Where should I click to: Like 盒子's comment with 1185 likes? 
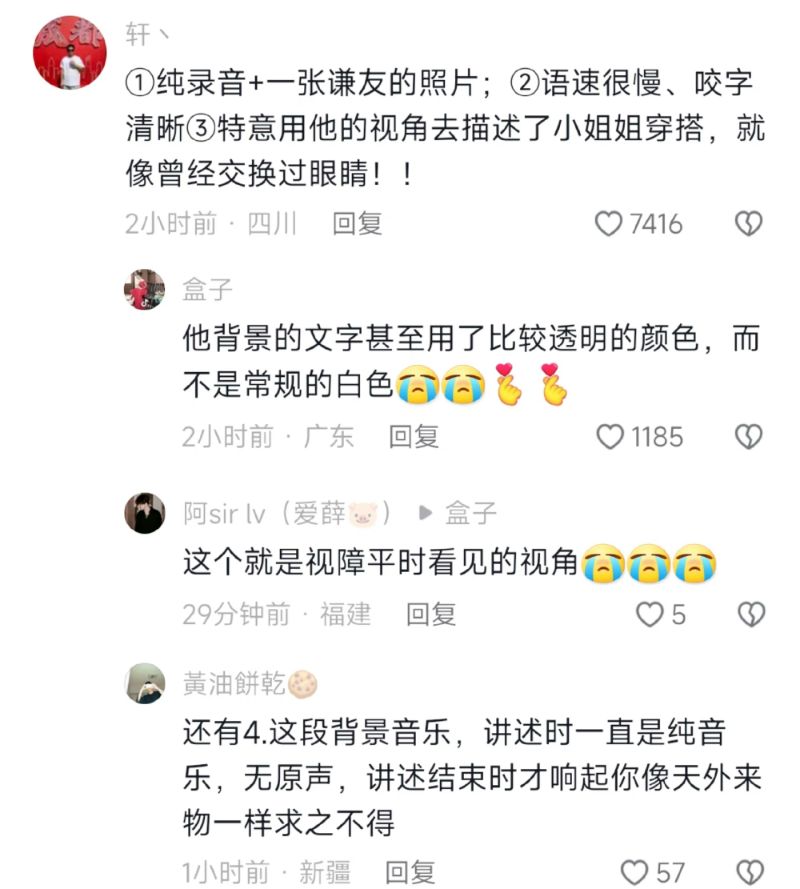[x=609, y=436]
